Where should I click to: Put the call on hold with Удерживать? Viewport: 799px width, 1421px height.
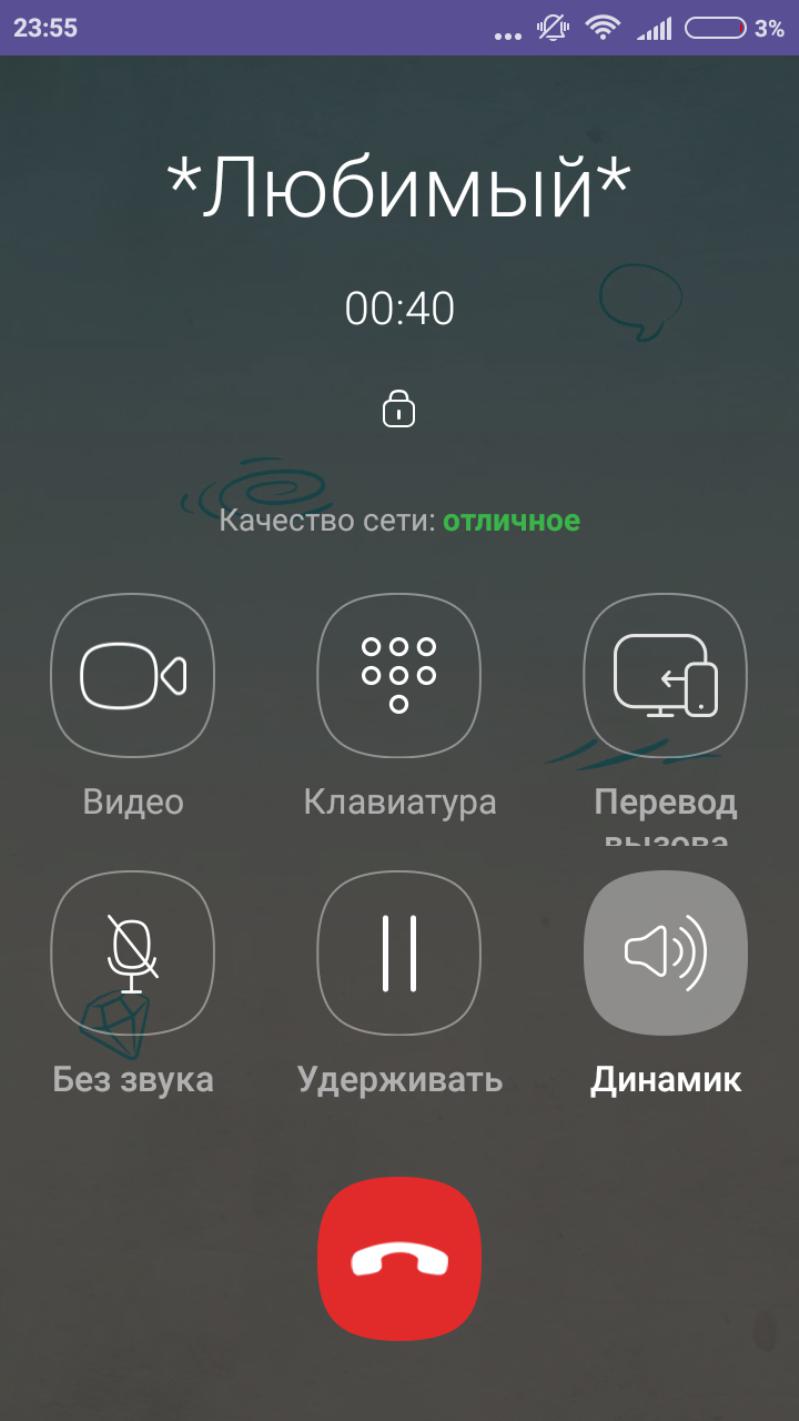399,953
